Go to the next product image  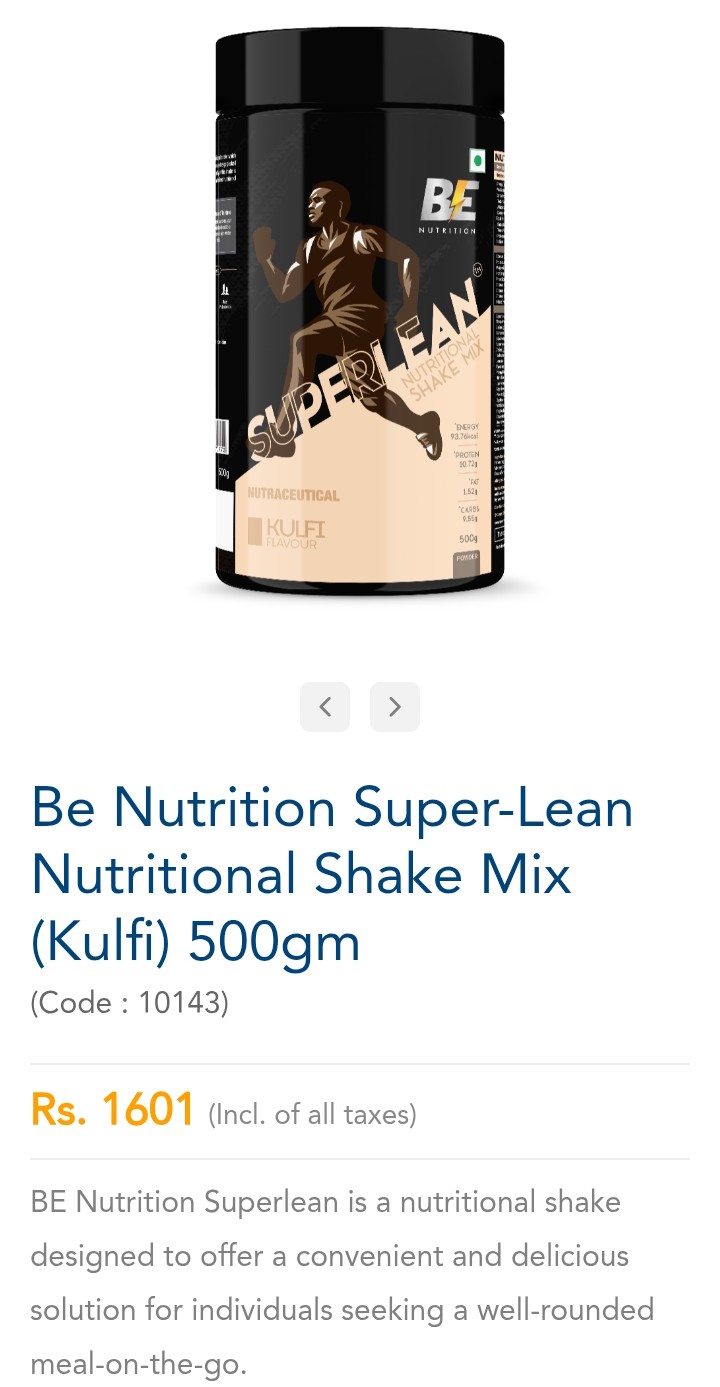pos(395,707)
